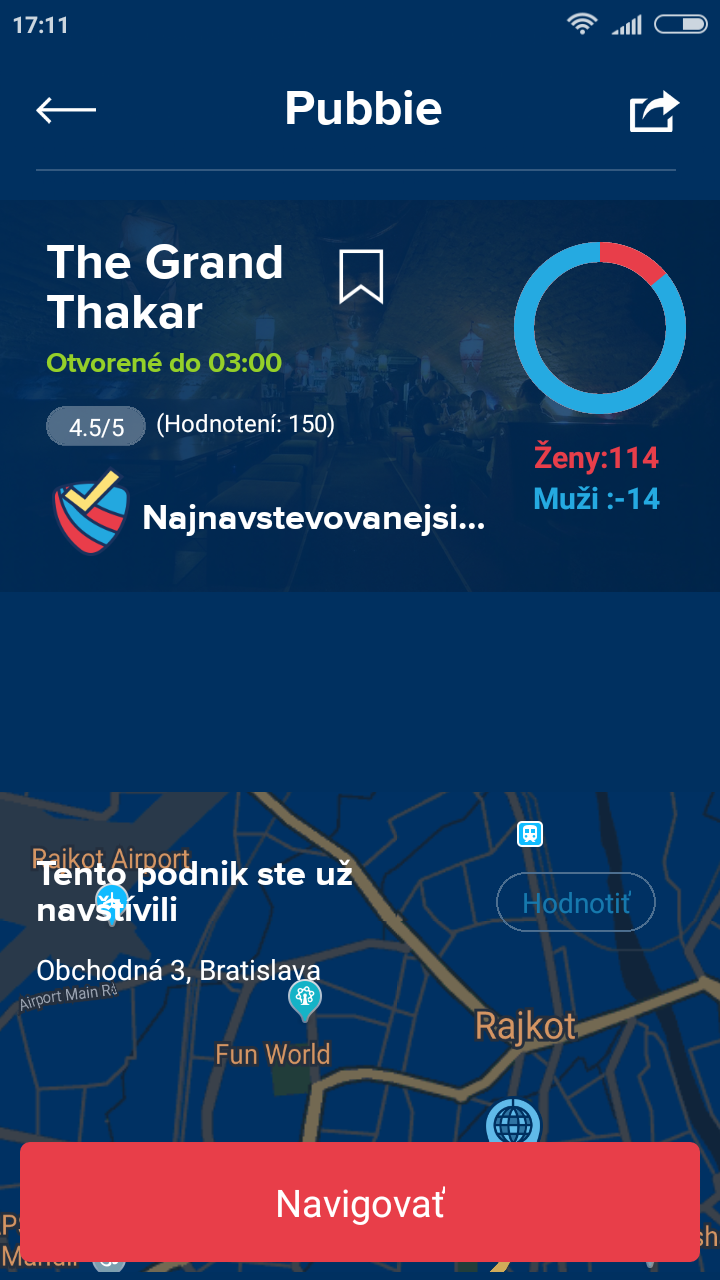Tap the Hodnotiť rating button
720x1280 pixels.
point(576,903)
